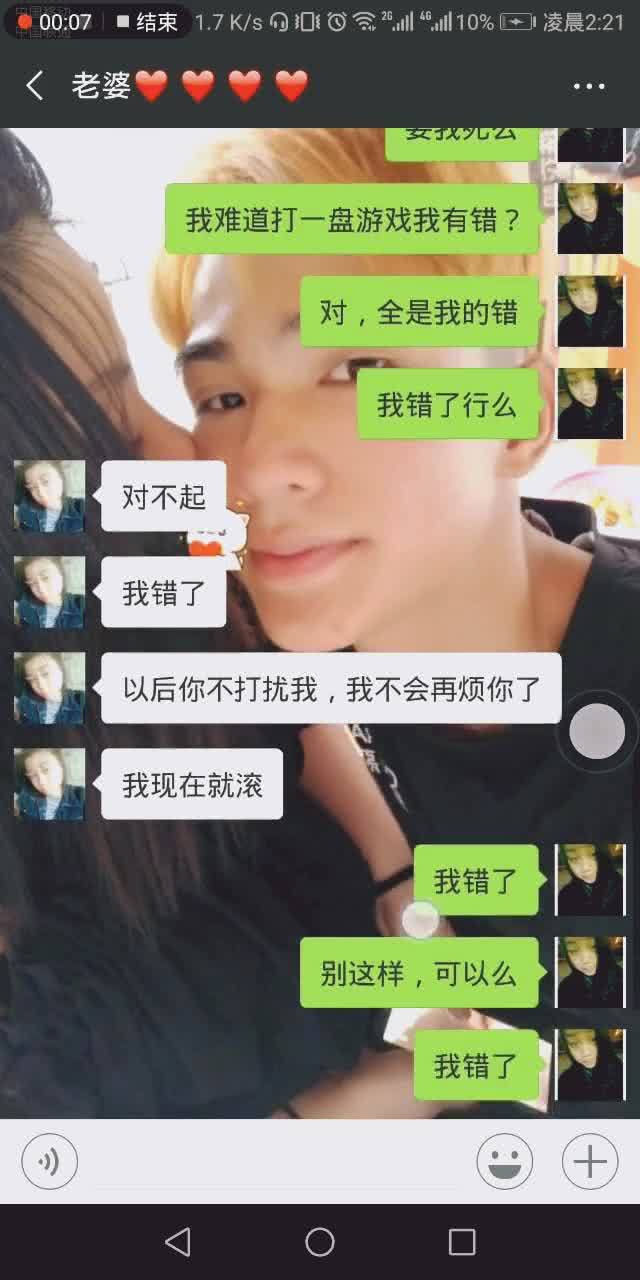Stop the screen recording with 结束
The height and width of the screenshot is (1280, 640).
point(147,22)
